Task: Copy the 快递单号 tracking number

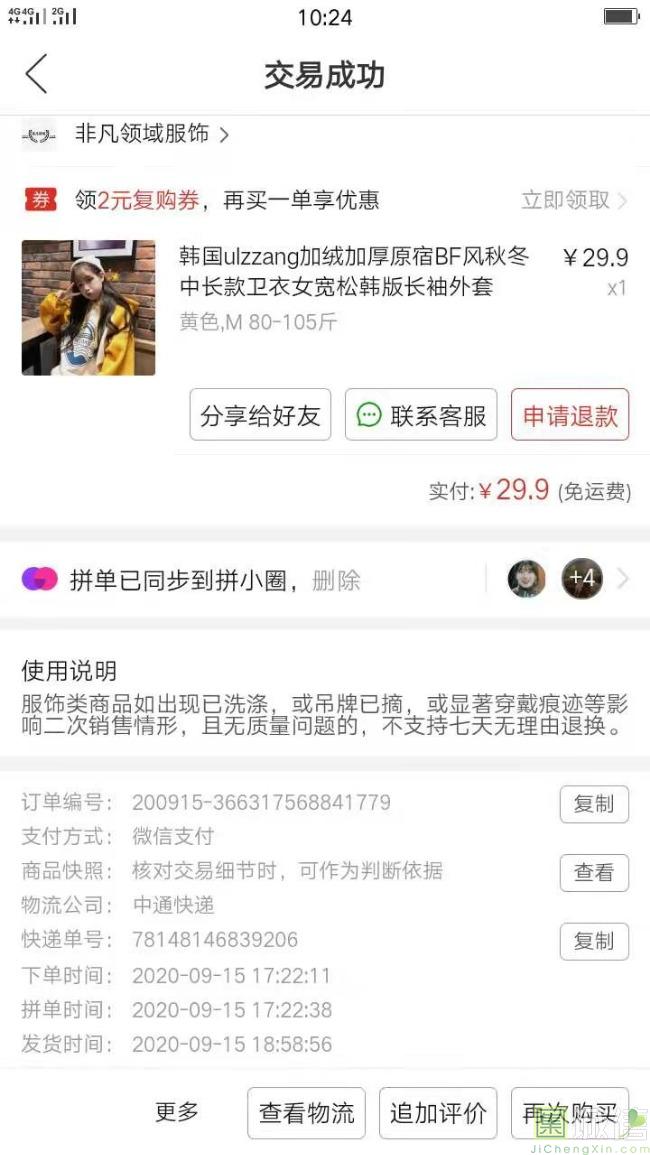Action: [594, 941]
